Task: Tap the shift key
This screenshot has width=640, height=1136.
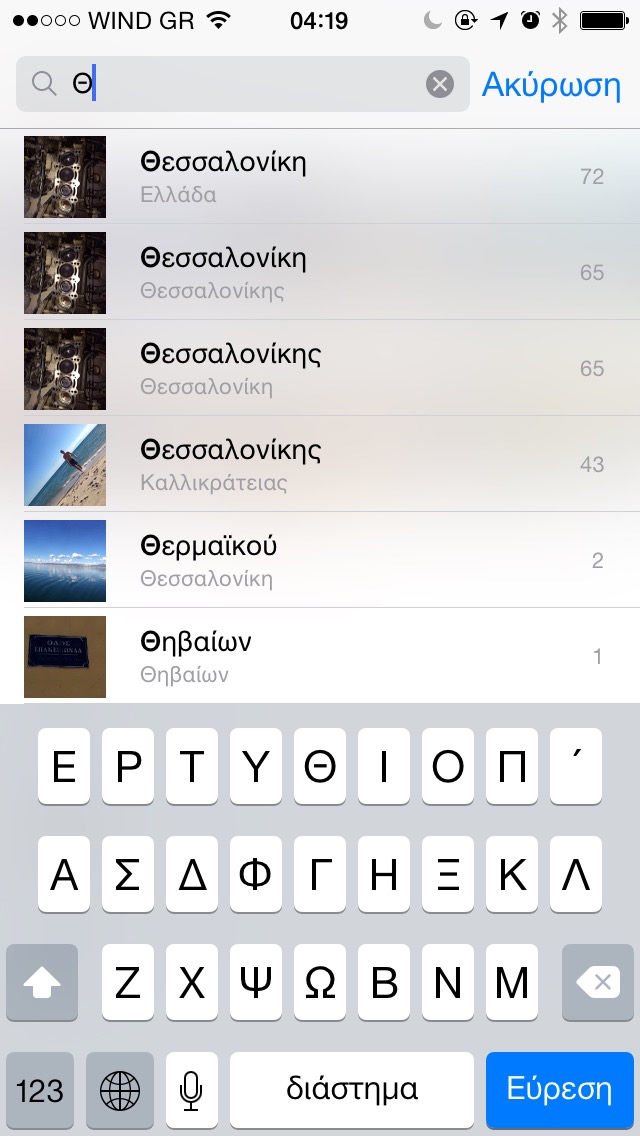Action: 42,983
